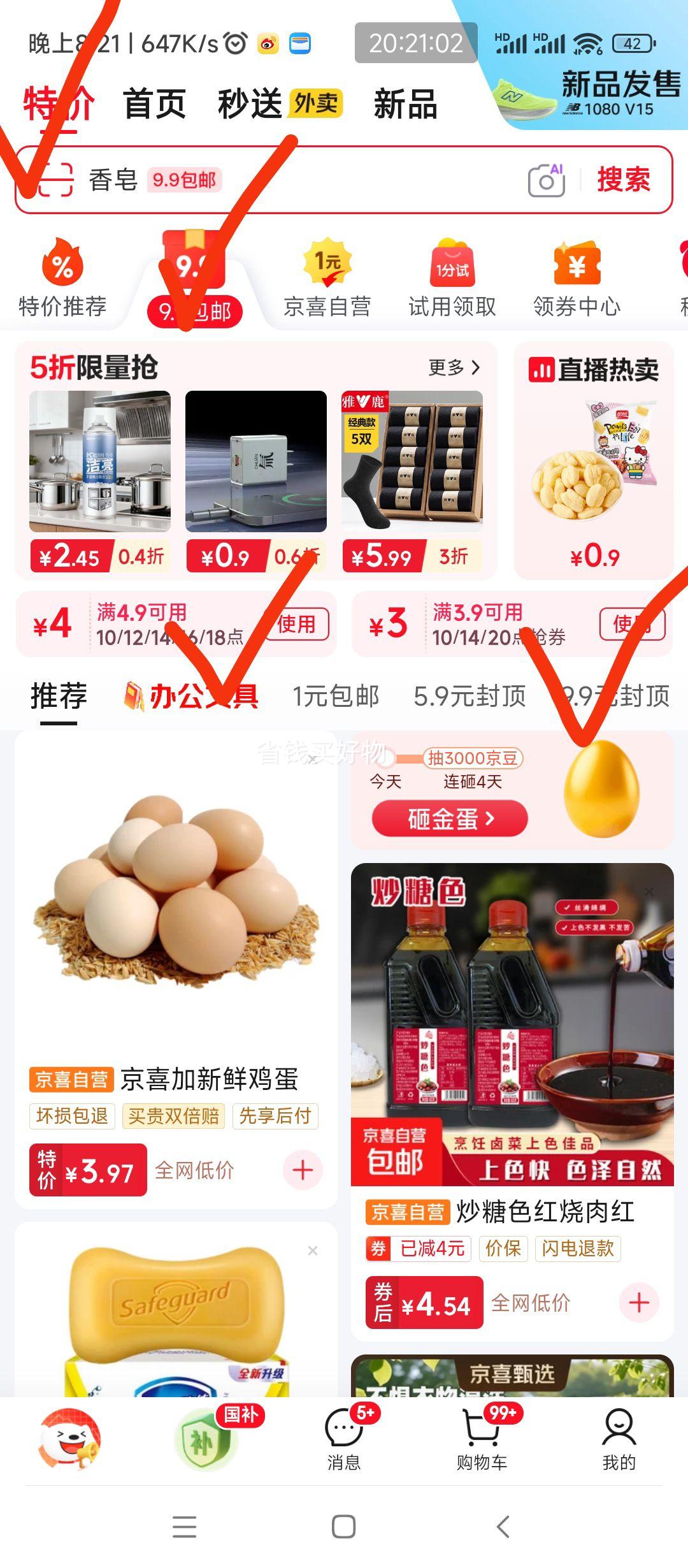Open 试用领取 shortcut

452,279
